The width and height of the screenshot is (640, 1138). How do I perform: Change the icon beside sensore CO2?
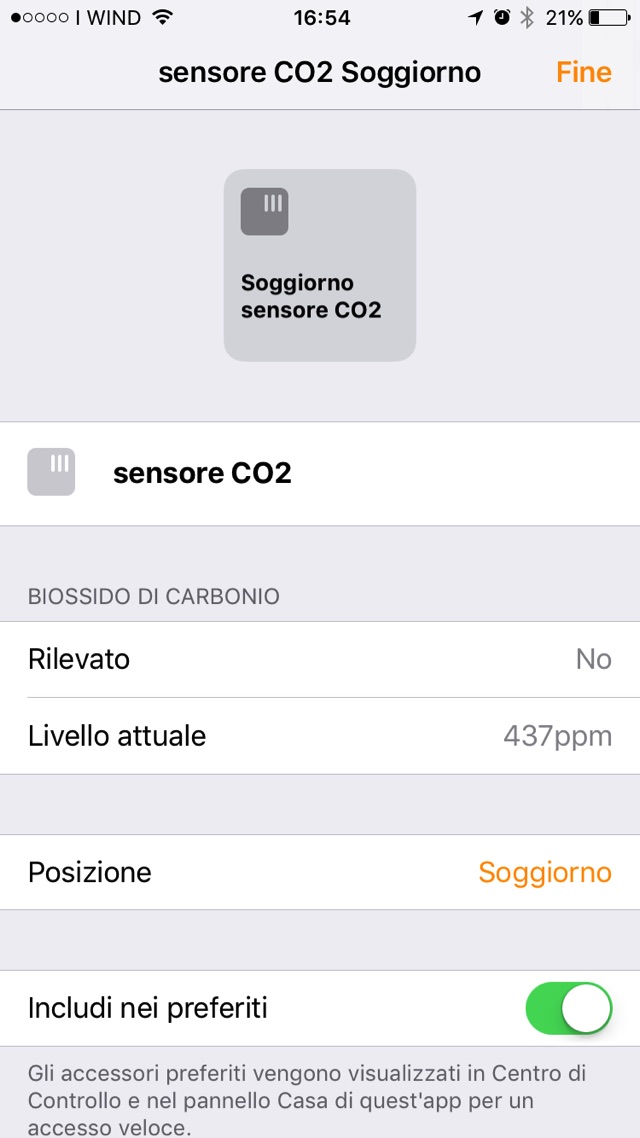click(51, 473)
